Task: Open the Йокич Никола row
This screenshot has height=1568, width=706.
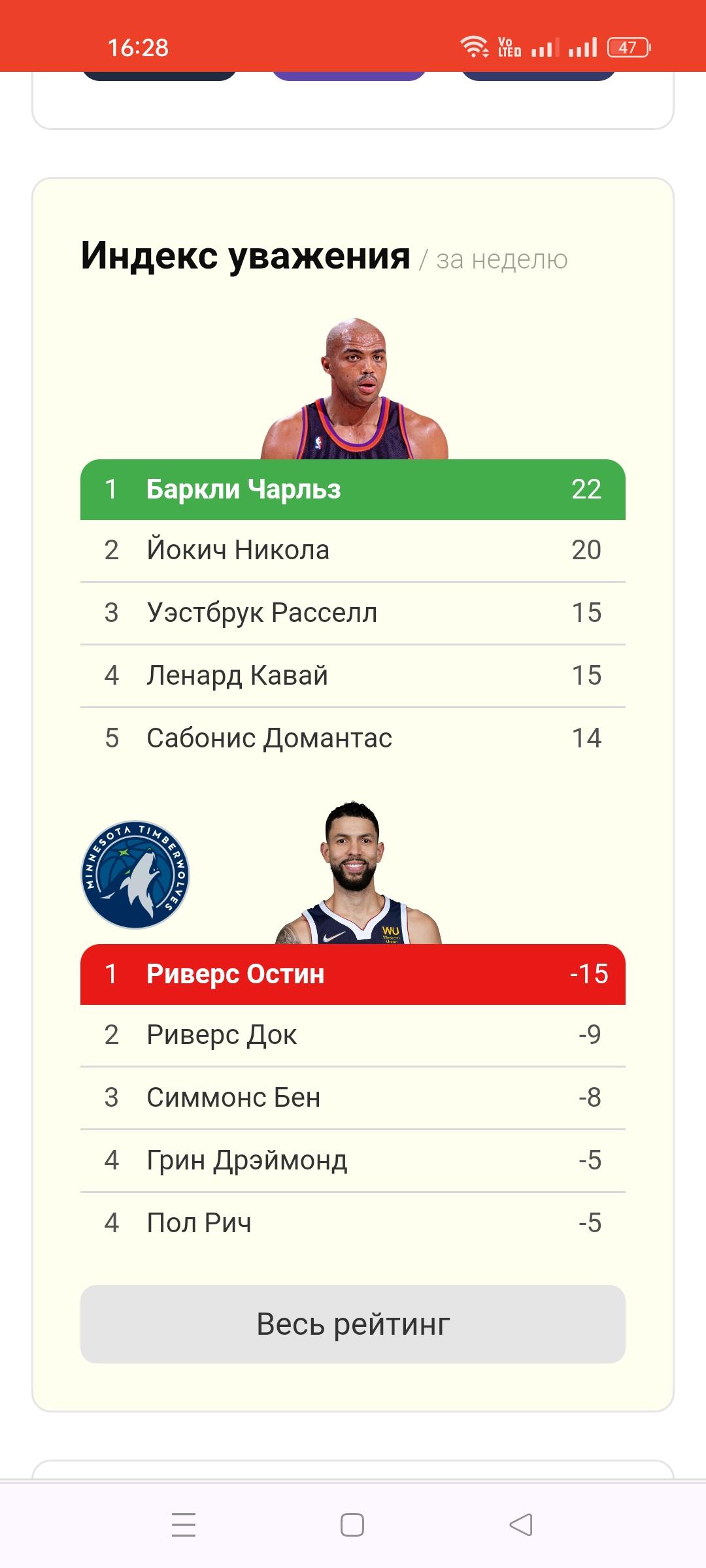Action: tap(353, 550)
